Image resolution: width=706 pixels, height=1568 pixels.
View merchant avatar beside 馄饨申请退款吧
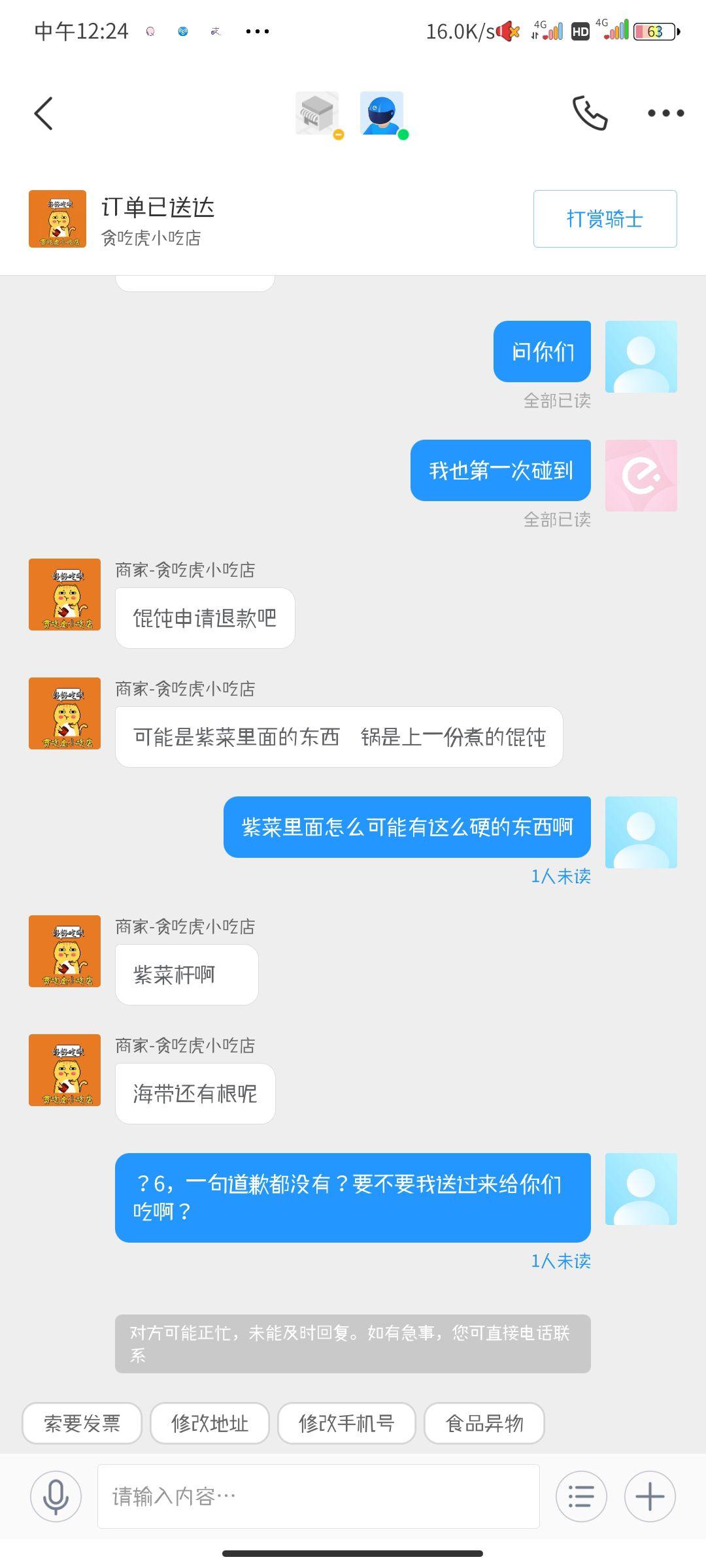(x=65, y=595)
